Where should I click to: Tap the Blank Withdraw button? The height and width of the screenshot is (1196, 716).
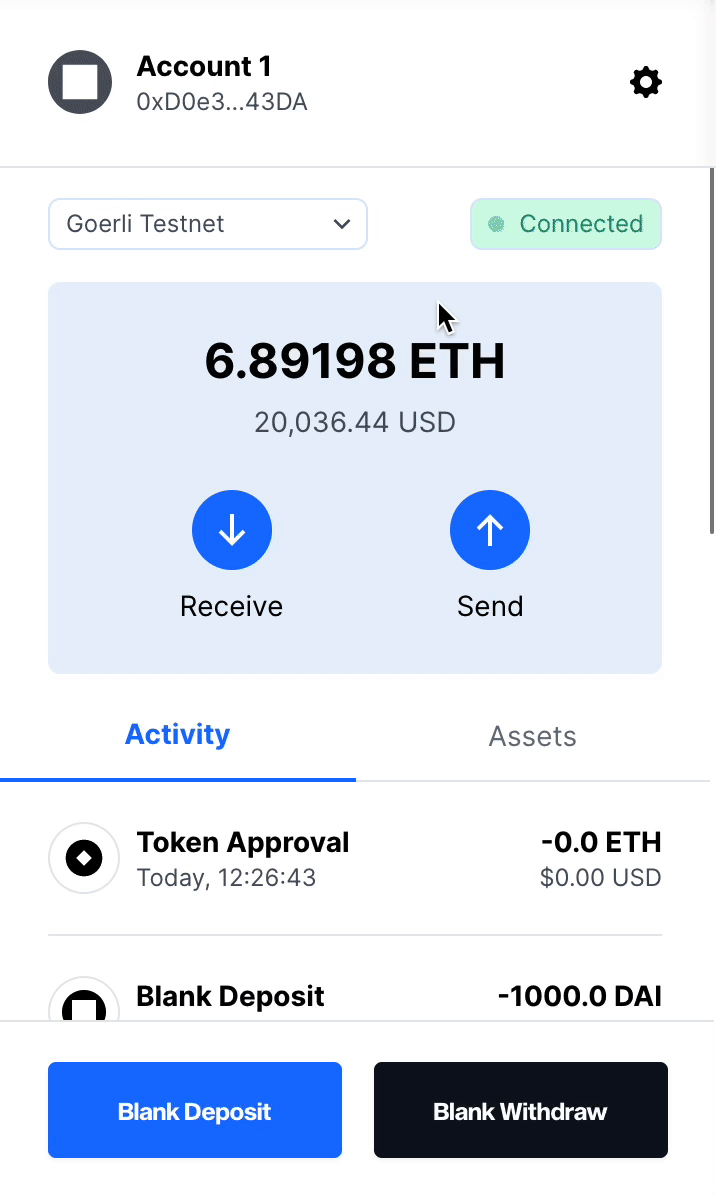coord(520,1110)
